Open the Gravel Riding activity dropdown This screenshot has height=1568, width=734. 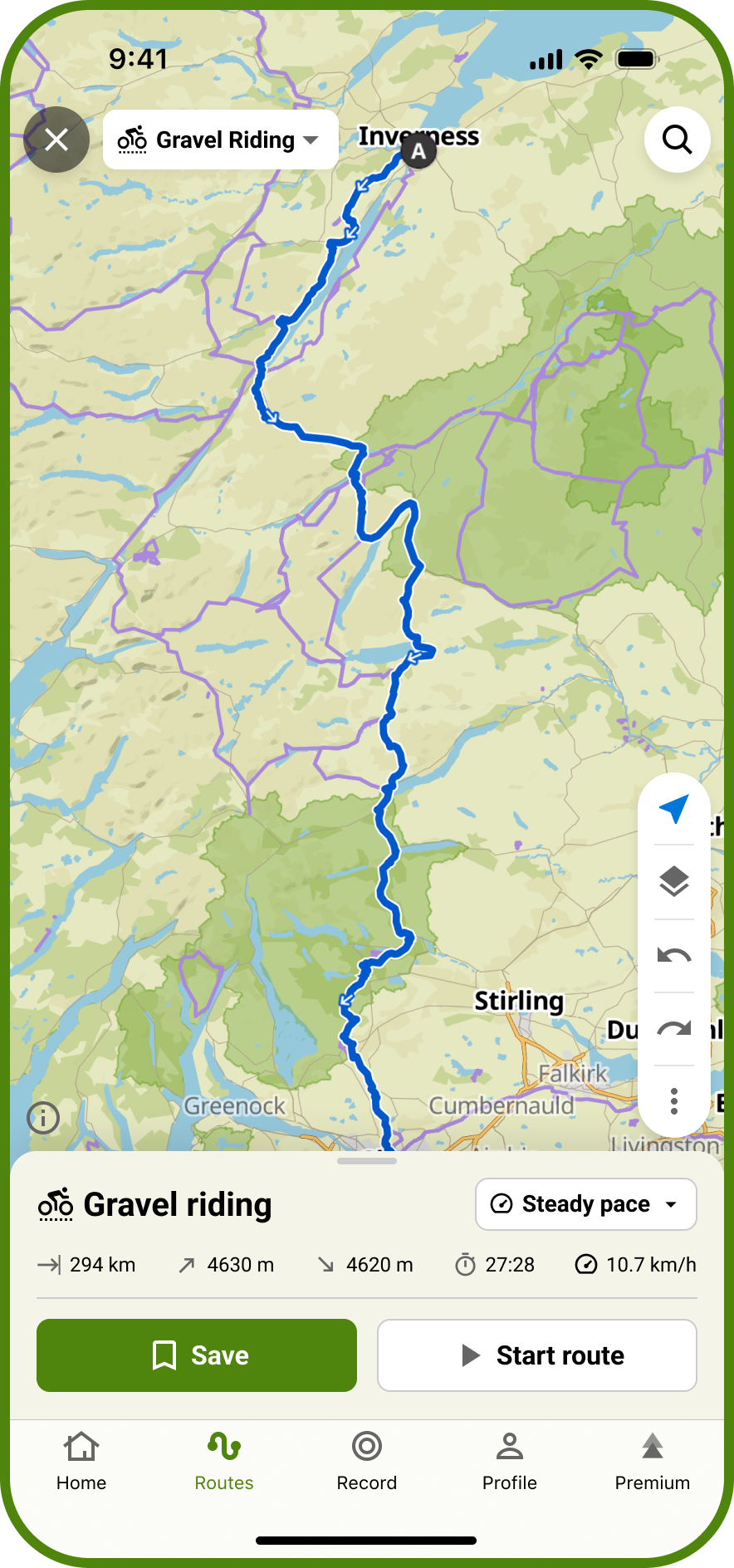click(x=220, y=140)
